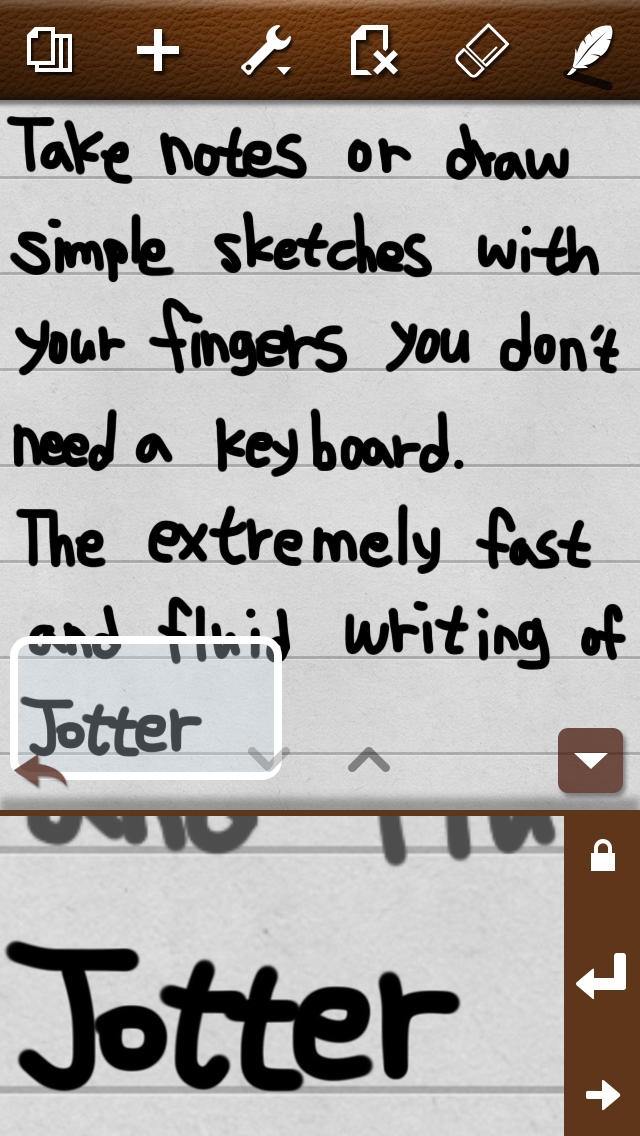Screen dimensions: 640x1136
Task: Select the feather pen tool
Action: point(589,52)
